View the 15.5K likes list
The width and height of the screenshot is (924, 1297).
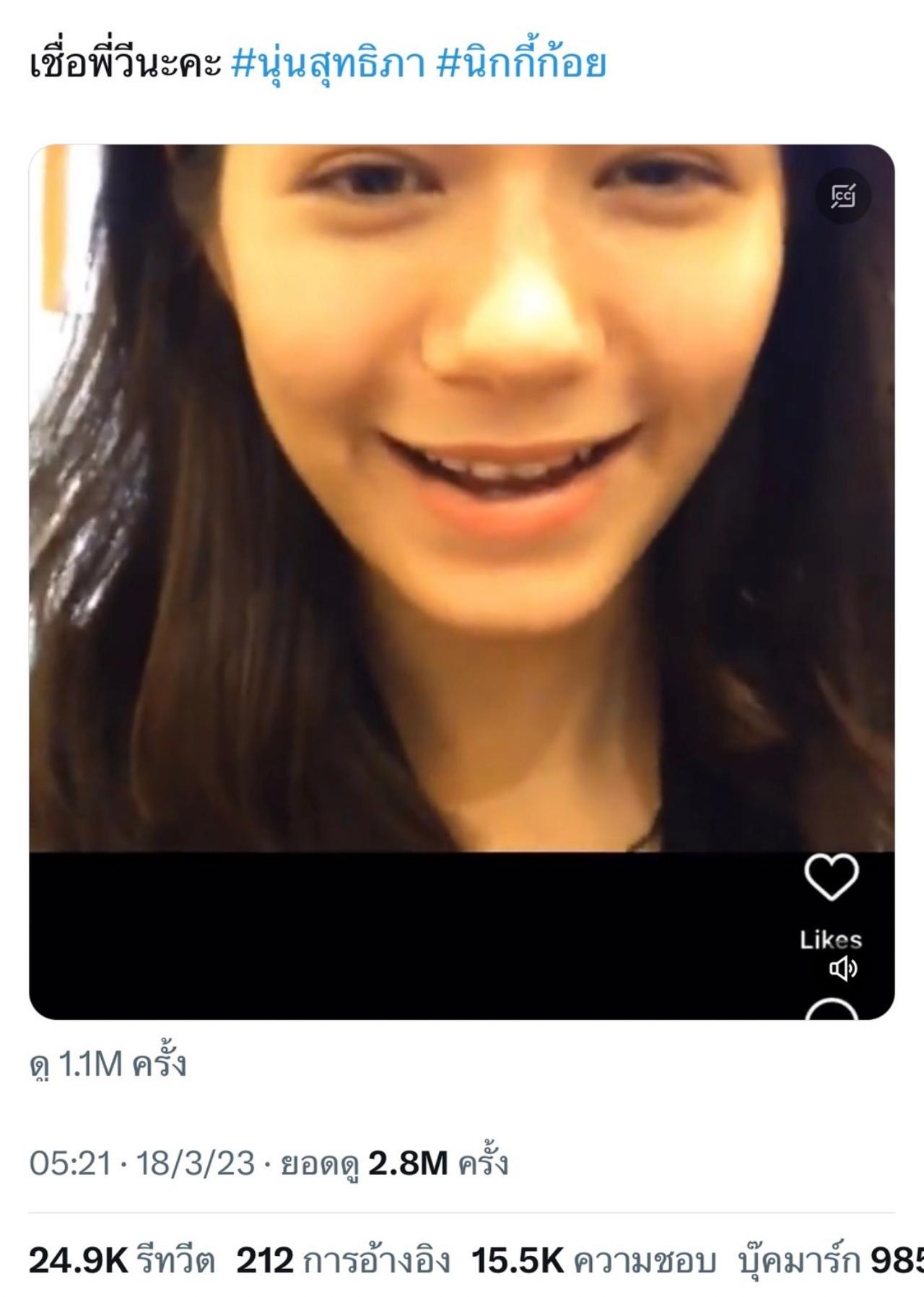593,1261
